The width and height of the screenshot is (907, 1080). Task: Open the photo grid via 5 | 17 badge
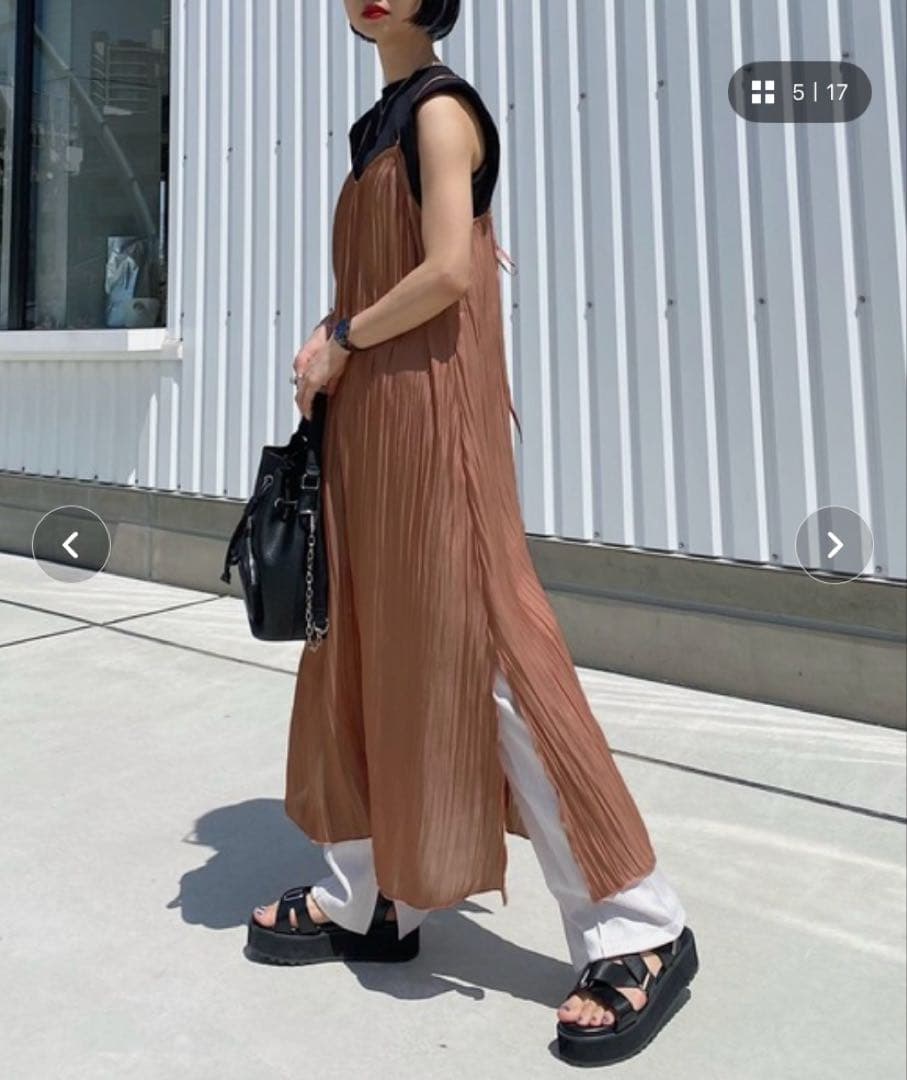799,93
